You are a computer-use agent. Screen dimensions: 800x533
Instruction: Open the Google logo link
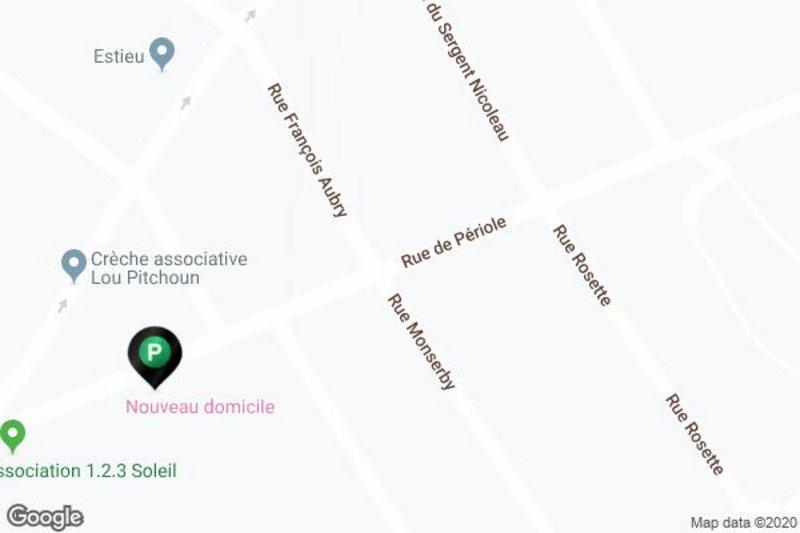[44, 517]
